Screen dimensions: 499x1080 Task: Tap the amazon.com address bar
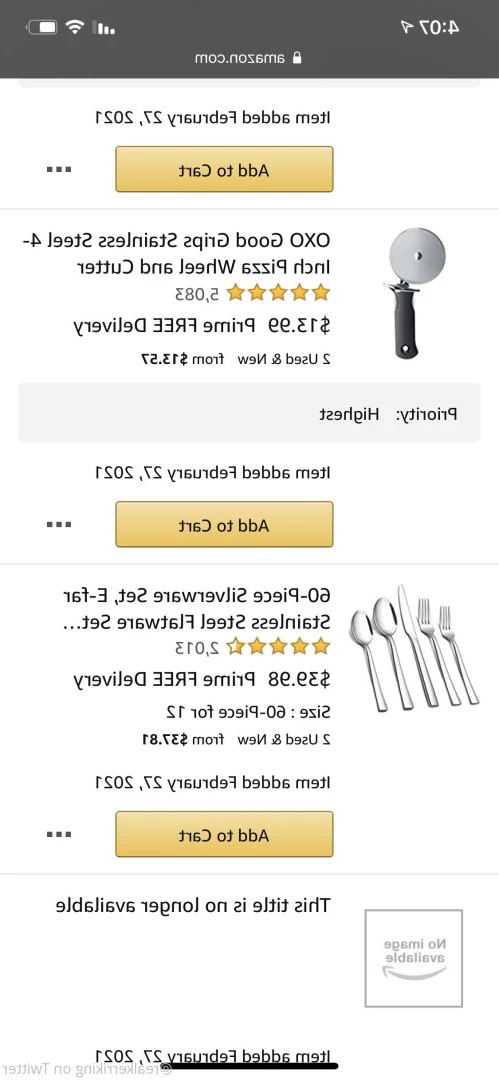tap(248, 58)
